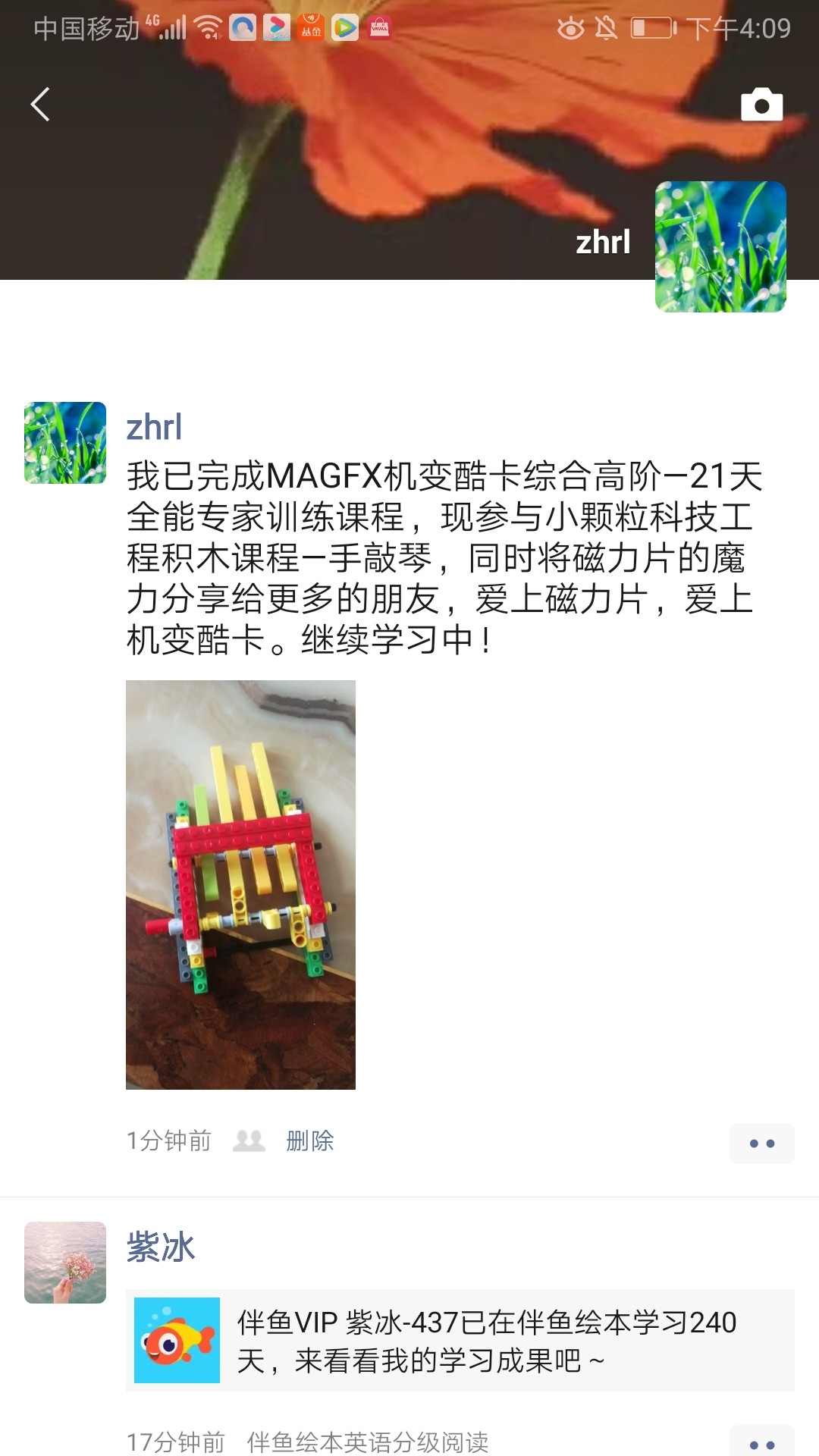Image resolution: width=819 pixels, height=1456 pixels.
Task: View the building blocks photo
Action: point(240,884)
